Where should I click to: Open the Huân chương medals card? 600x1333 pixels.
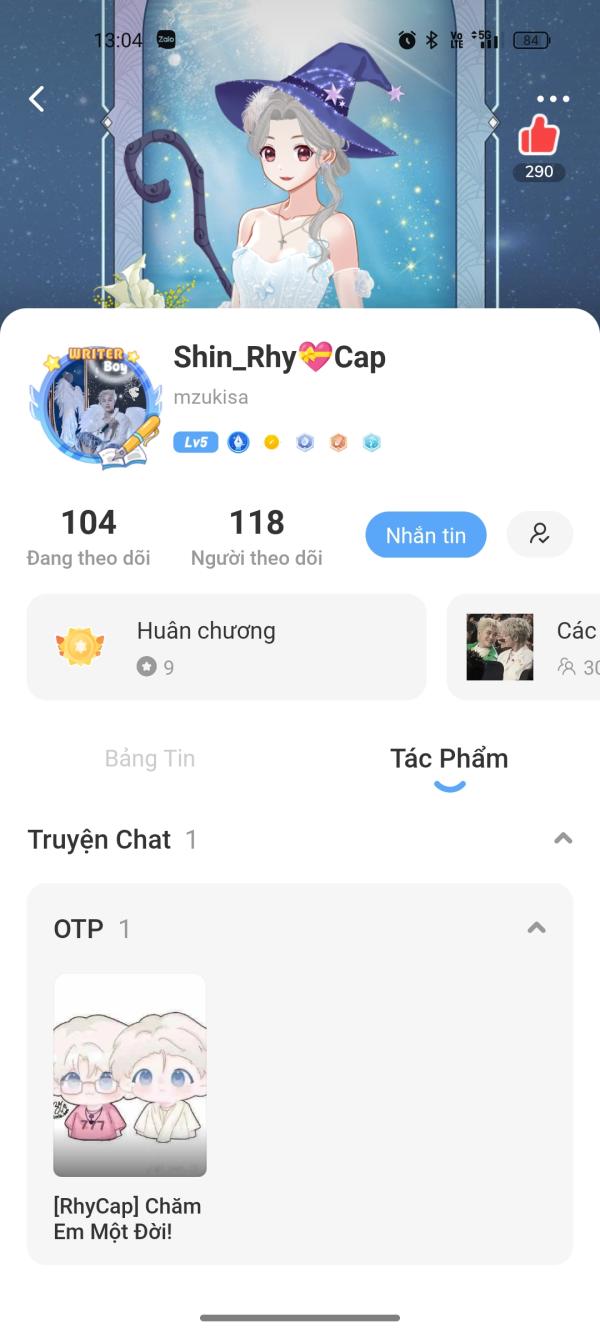[x=226, y=647]
